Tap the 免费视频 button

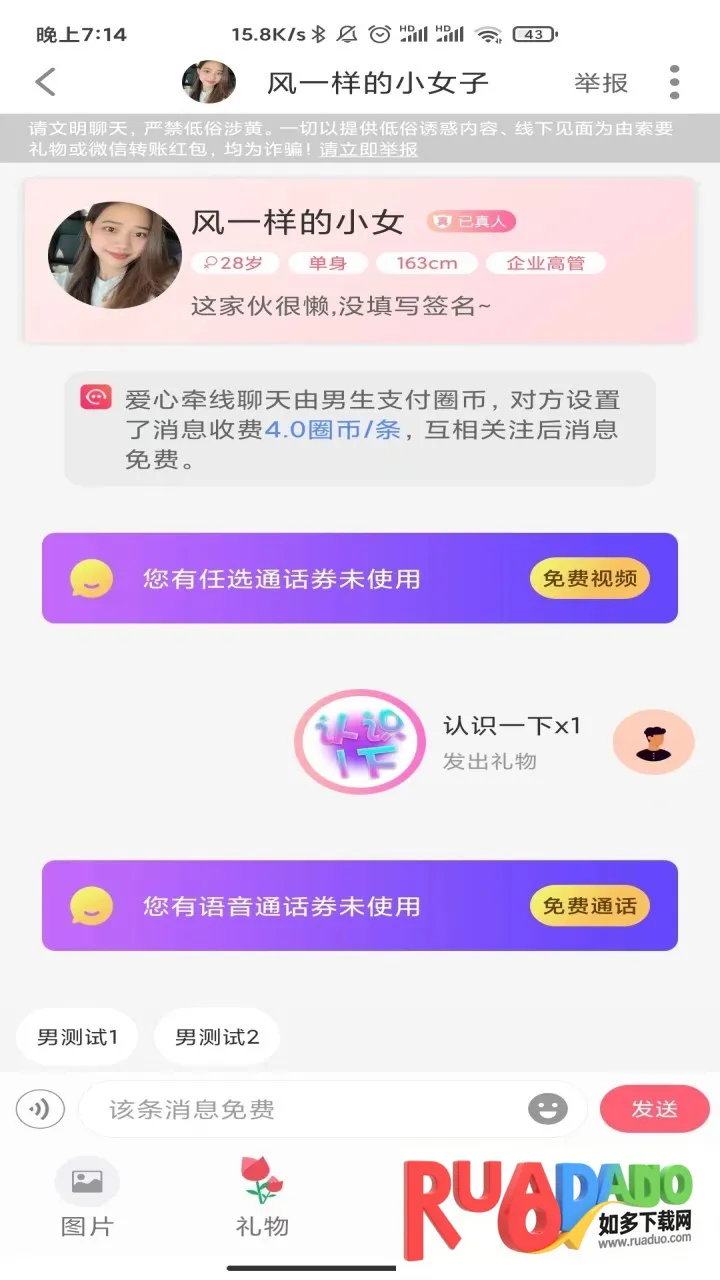point(589,579)
